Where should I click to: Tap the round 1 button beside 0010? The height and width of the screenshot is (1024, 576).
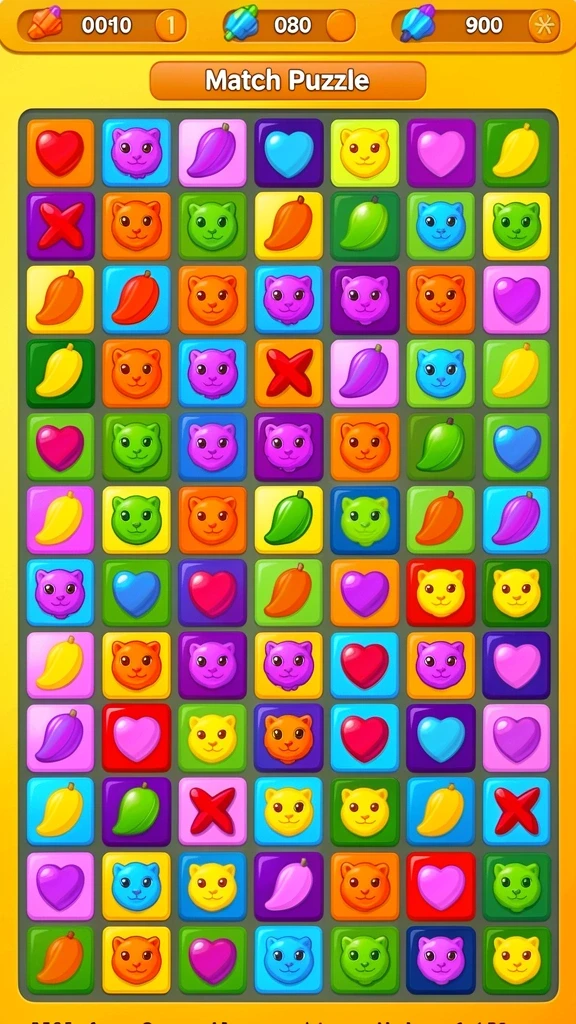coord(171,26)
